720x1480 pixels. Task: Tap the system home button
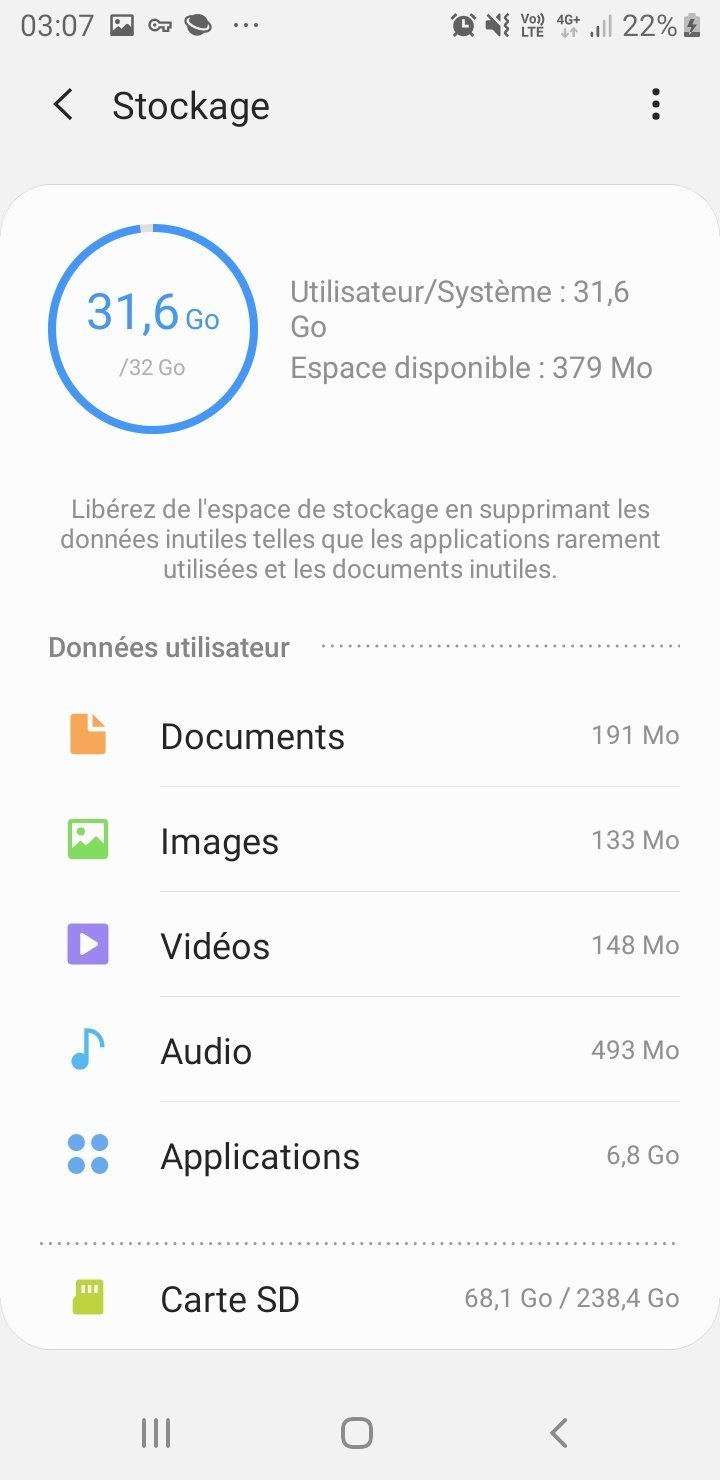(x=357, y=1433)
